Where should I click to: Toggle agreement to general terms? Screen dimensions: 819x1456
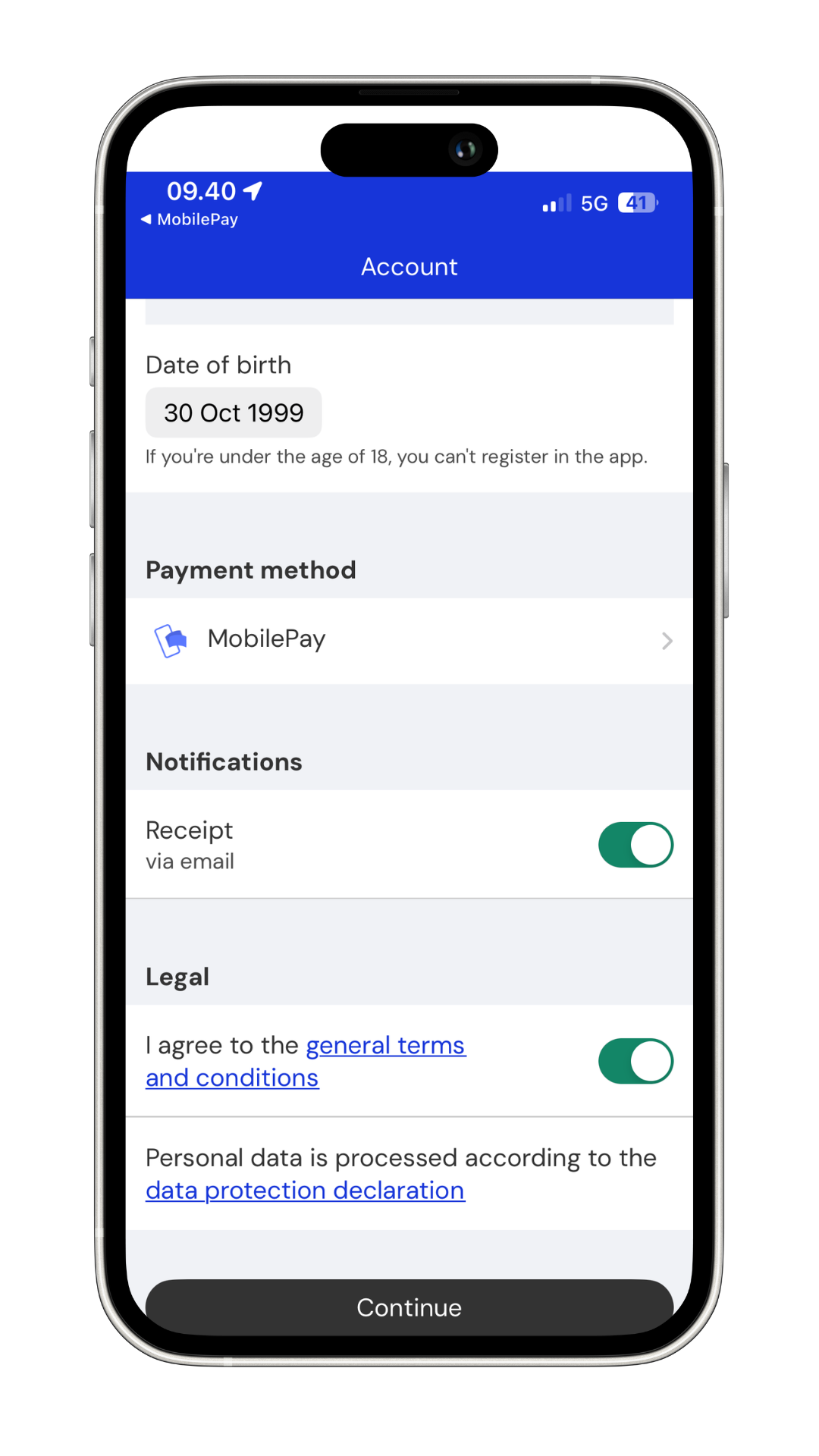(x=635, y=1061)
